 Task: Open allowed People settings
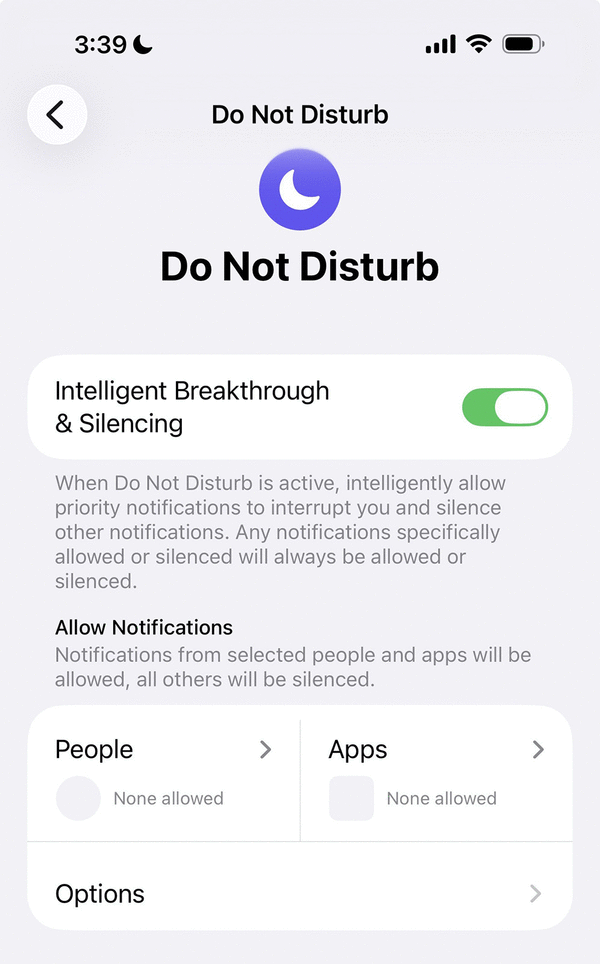point(164,773)
